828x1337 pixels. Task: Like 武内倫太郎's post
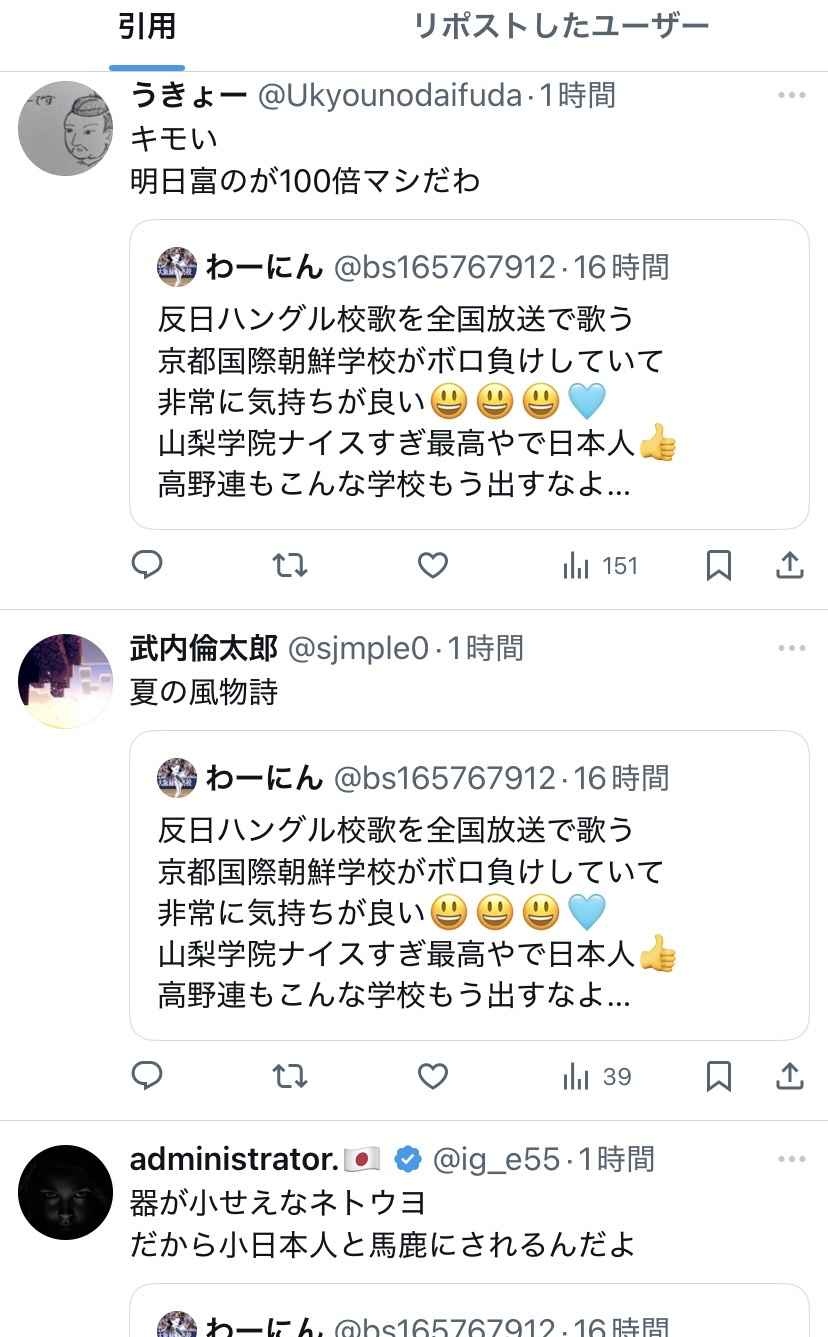tap(432, 1077)
